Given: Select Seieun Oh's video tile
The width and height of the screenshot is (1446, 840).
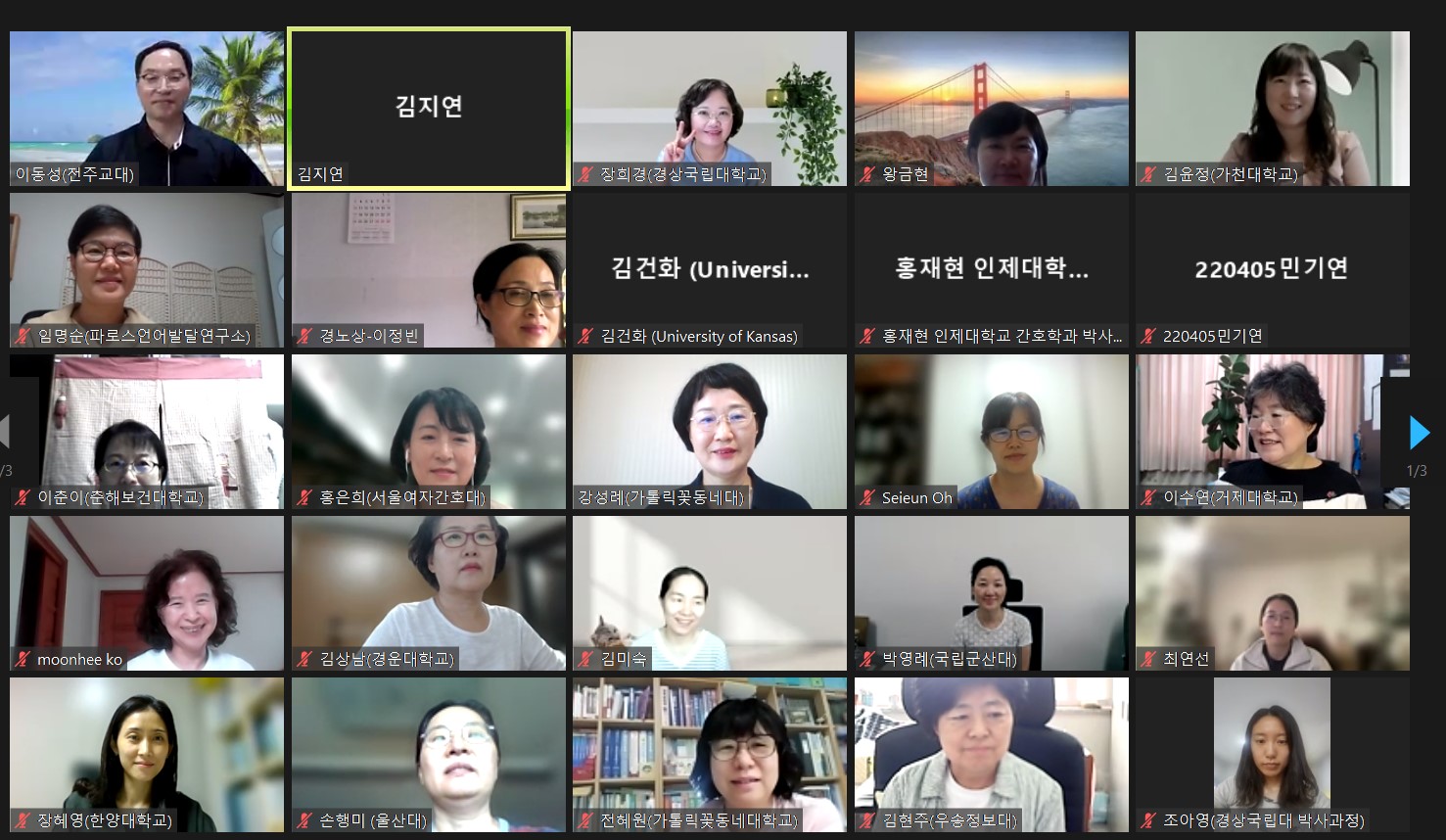Looking at the screenshot, I should (991, 431).
